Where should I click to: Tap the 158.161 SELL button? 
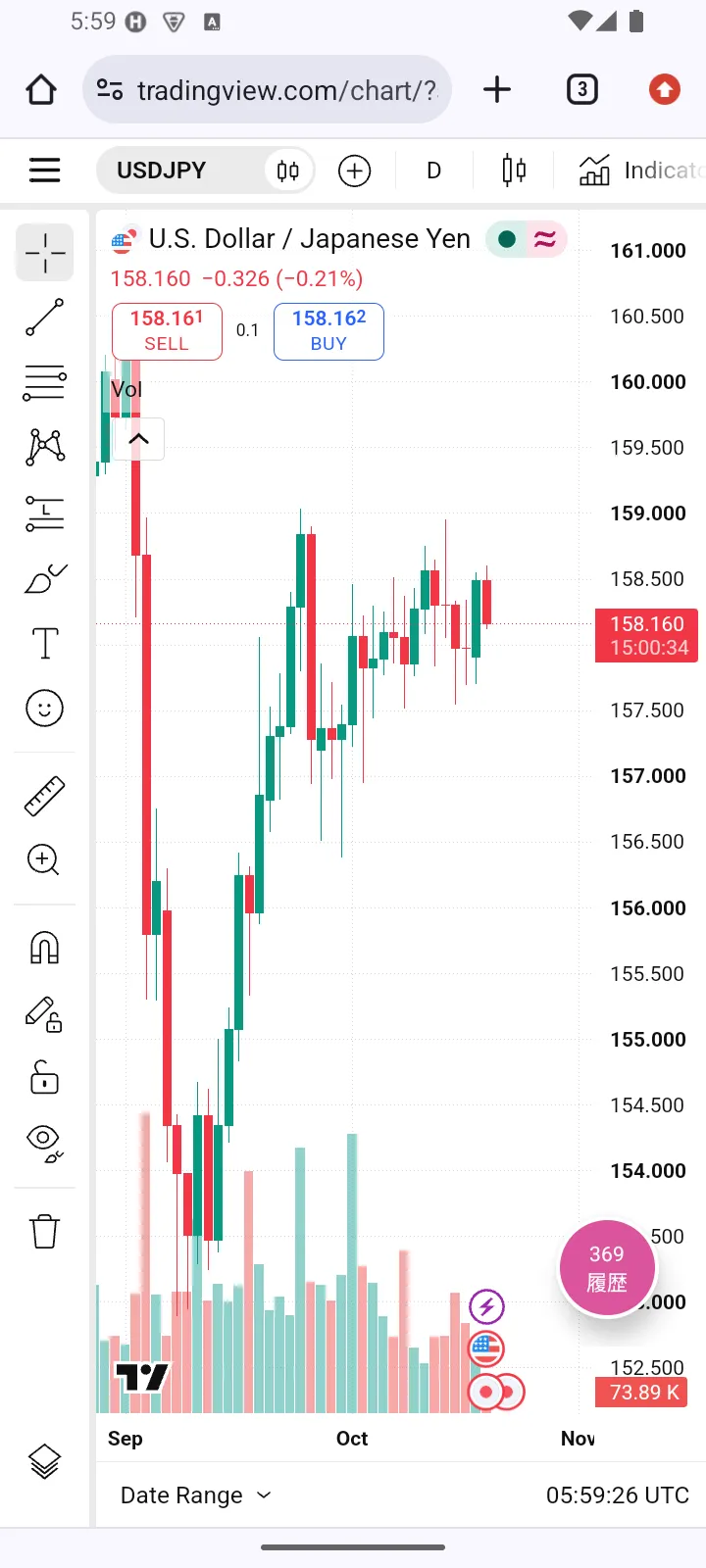[167, 331]
